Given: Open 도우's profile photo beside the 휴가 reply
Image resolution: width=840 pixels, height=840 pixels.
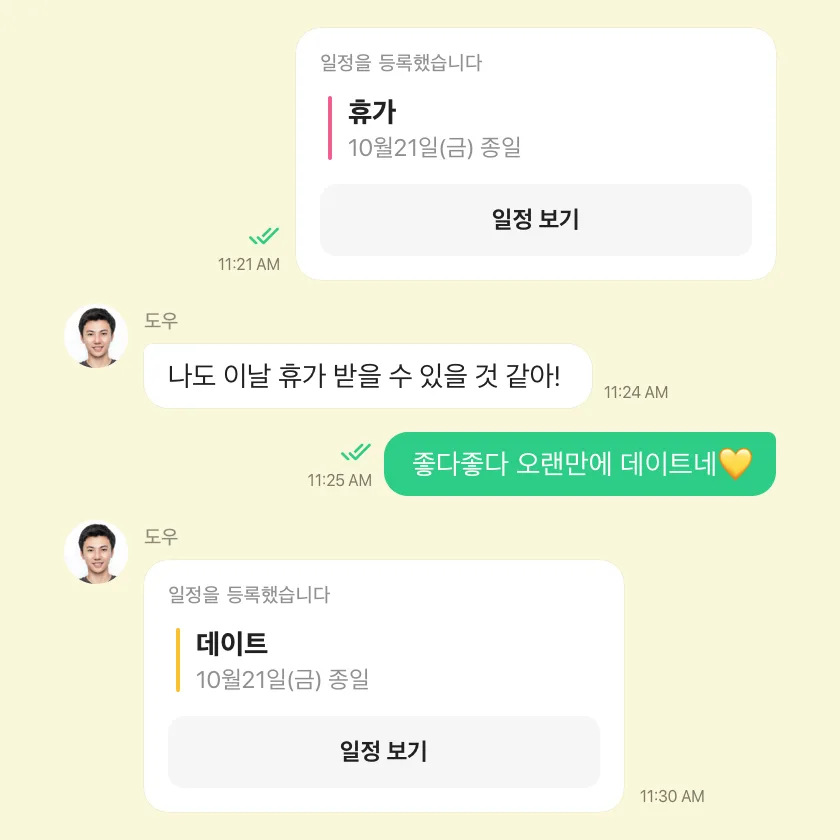Looking at the screenshot, I should click(x=96, y=337).
